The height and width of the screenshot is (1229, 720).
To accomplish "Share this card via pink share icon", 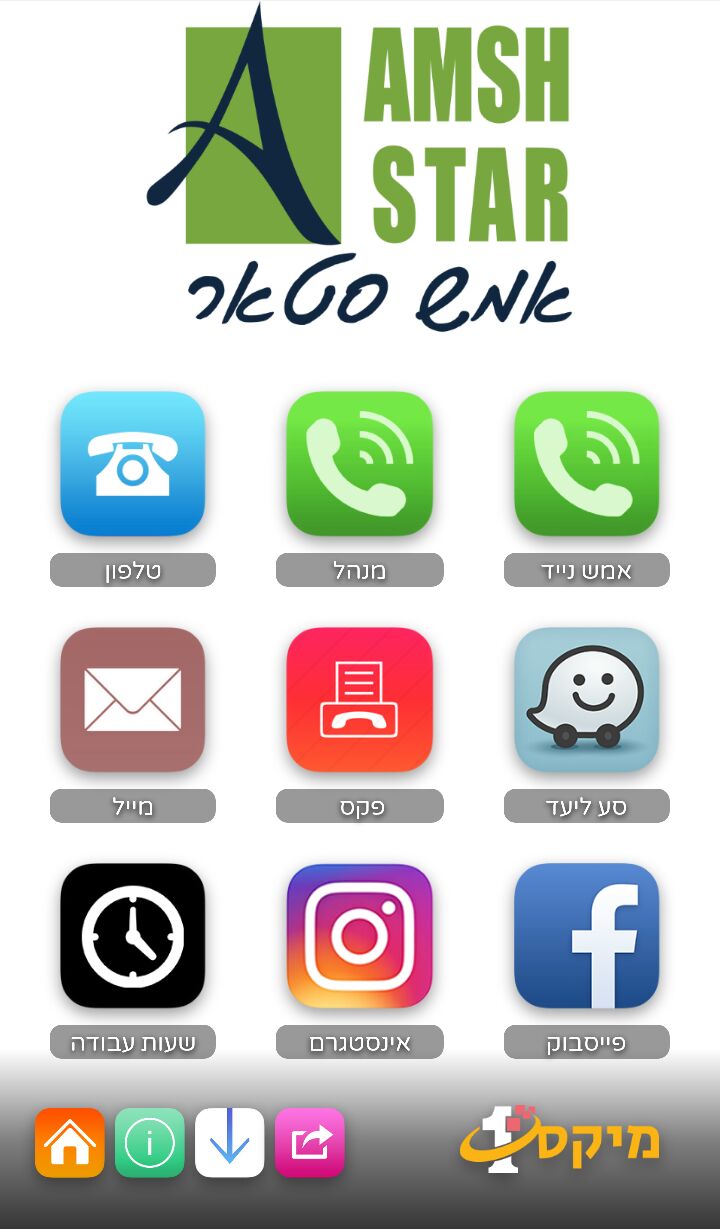I will [x=310, y=1143].
